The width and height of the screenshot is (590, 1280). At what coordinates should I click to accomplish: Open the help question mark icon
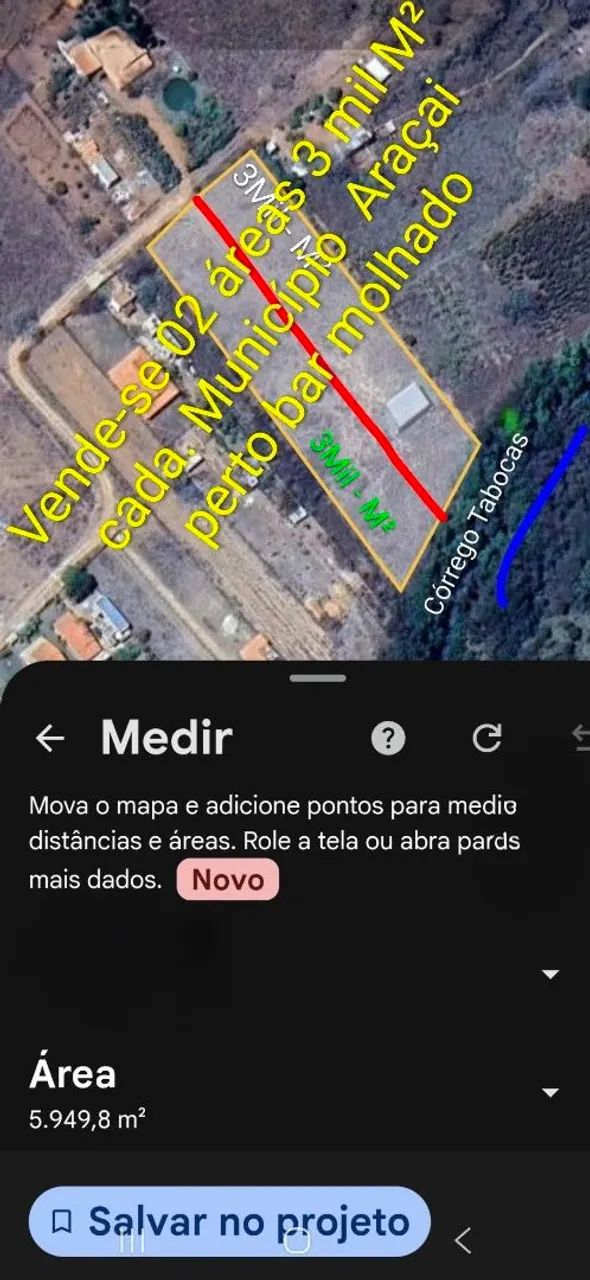click(388, 739)
